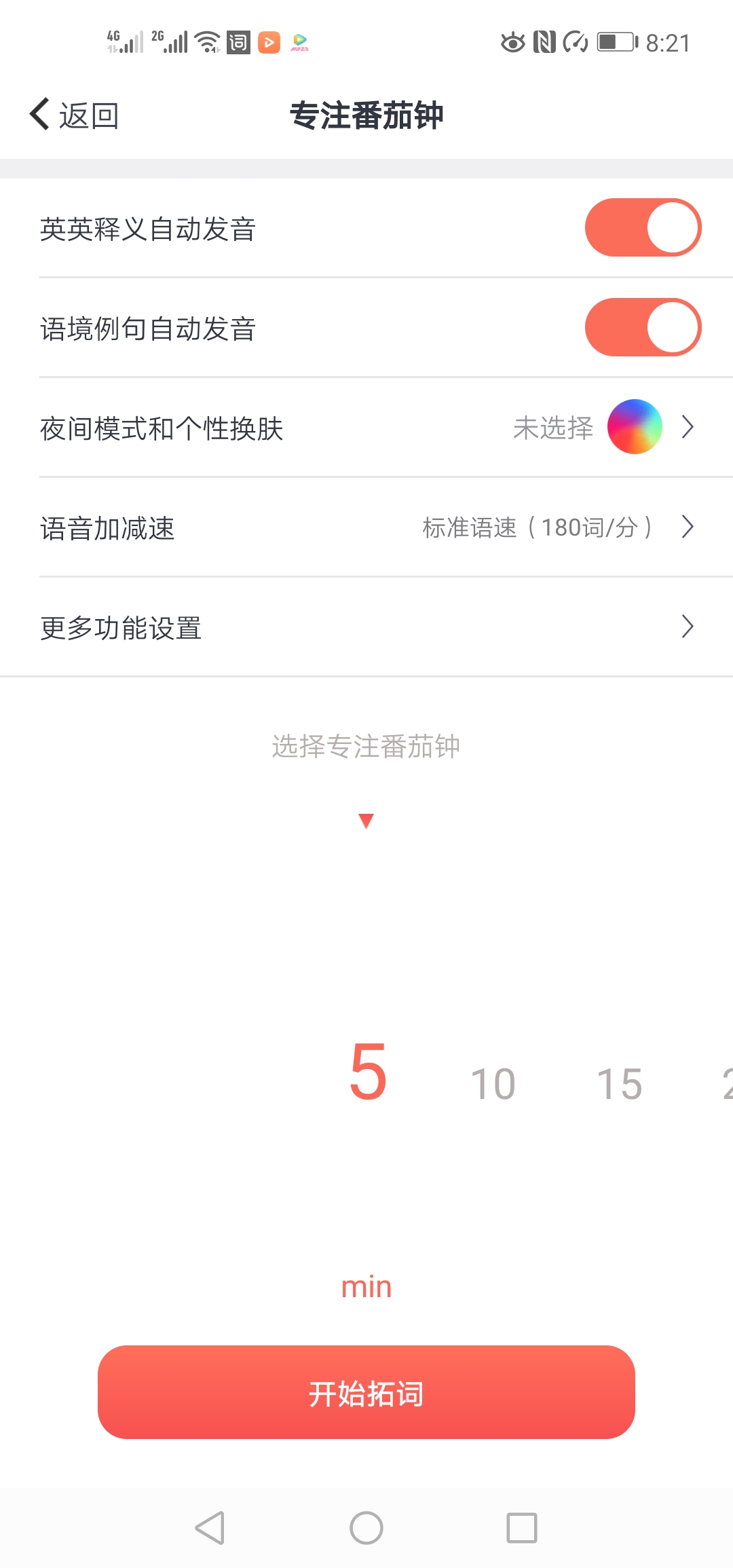733x1568 pixels.
Task: Tap 返回 to go back
Action: point(88,114)
